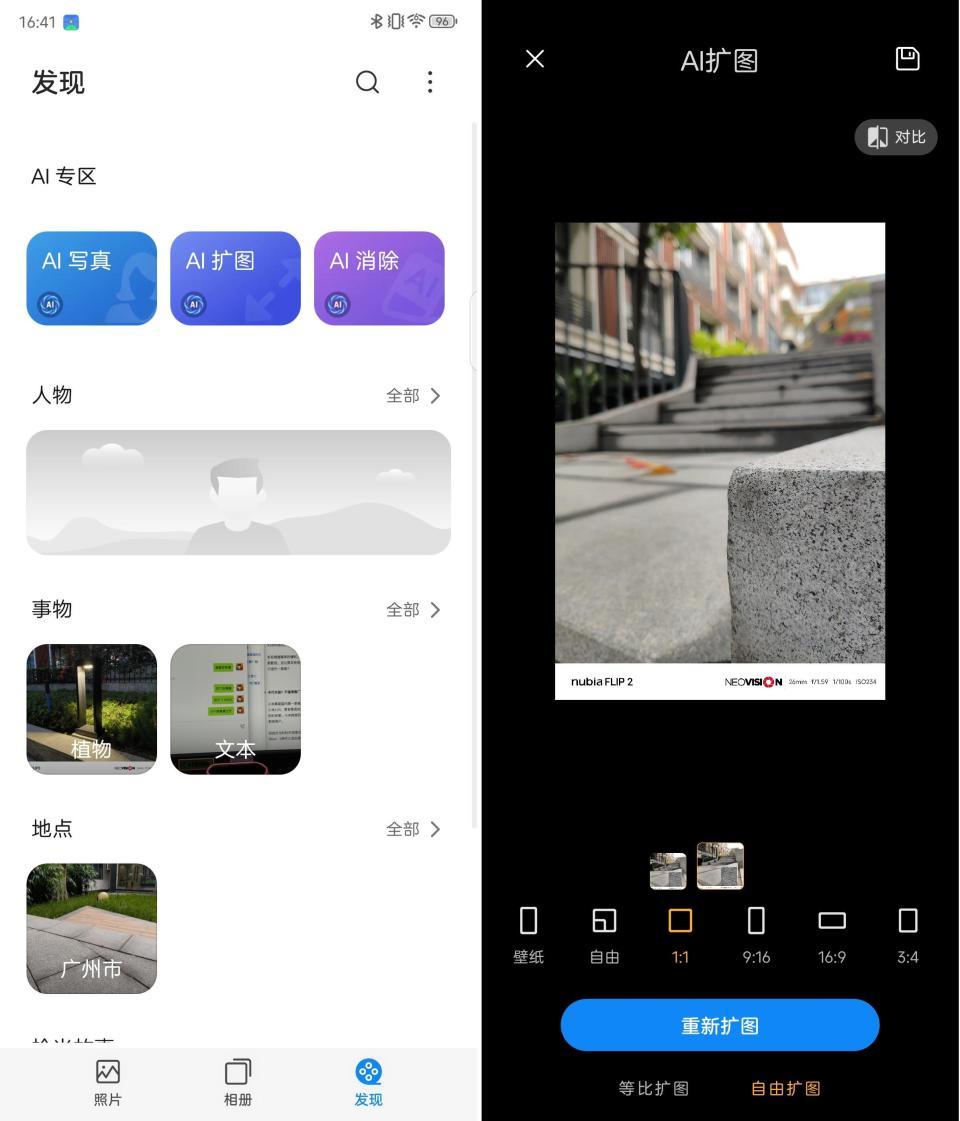Screen dimensions: 960x1121
Task: Open the AI 消除 card
Action: 379,278
